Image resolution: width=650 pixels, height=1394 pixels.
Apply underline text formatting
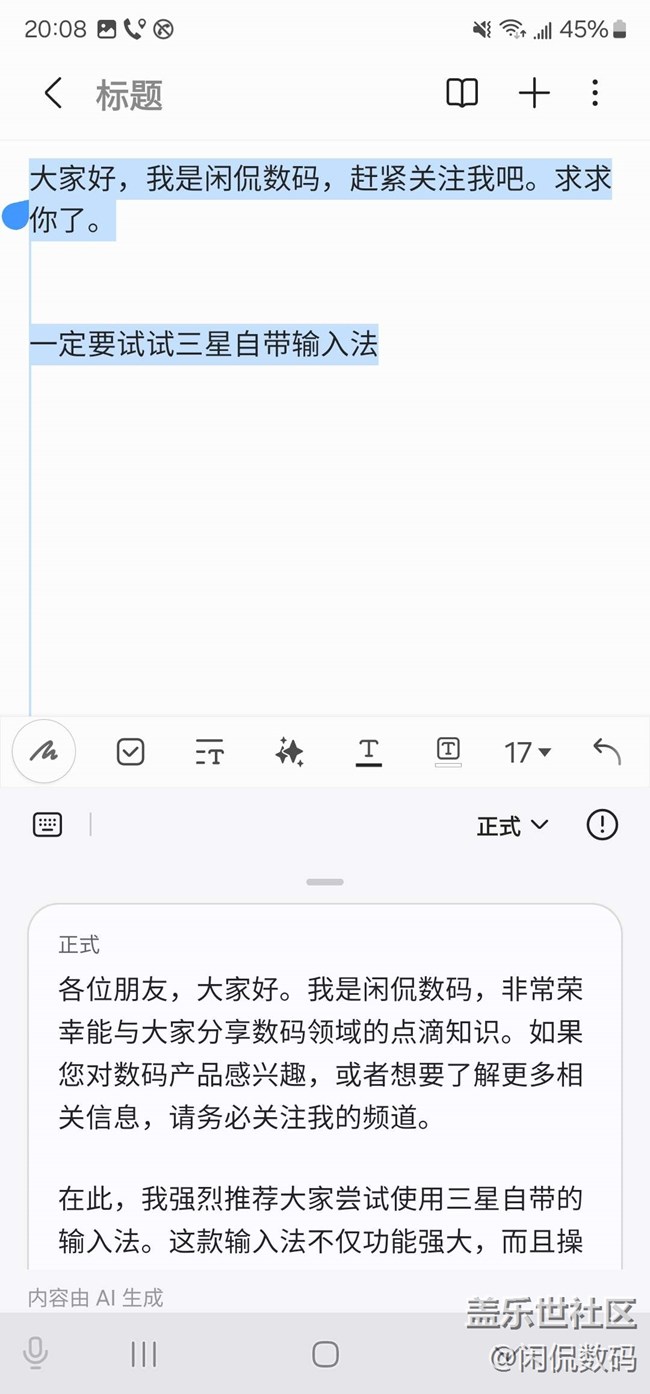point(369,752)
